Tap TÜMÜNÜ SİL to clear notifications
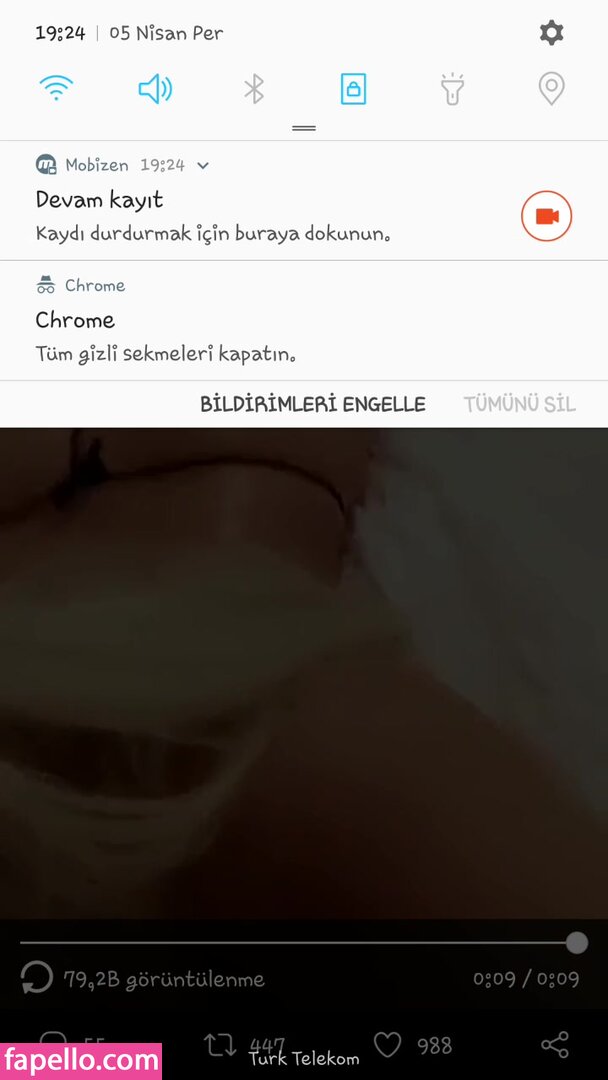The height and width of the screenshot is (1080, 608). coord(519,405)
